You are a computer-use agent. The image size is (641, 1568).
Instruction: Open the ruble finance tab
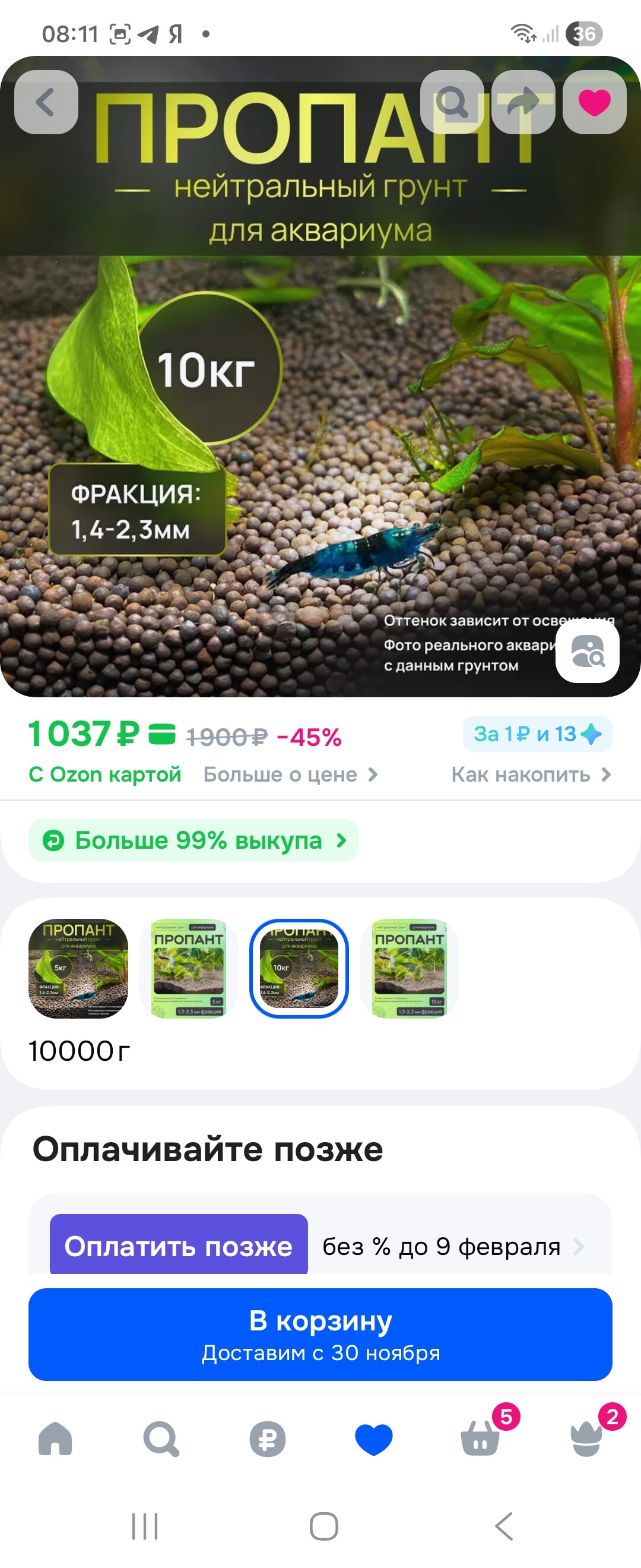[268, 1439]
